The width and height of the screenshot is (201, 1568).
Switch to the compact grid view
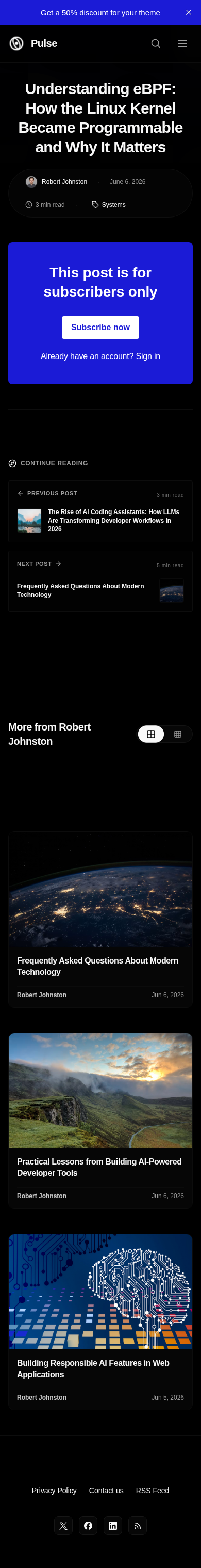(x=178, y=734)
